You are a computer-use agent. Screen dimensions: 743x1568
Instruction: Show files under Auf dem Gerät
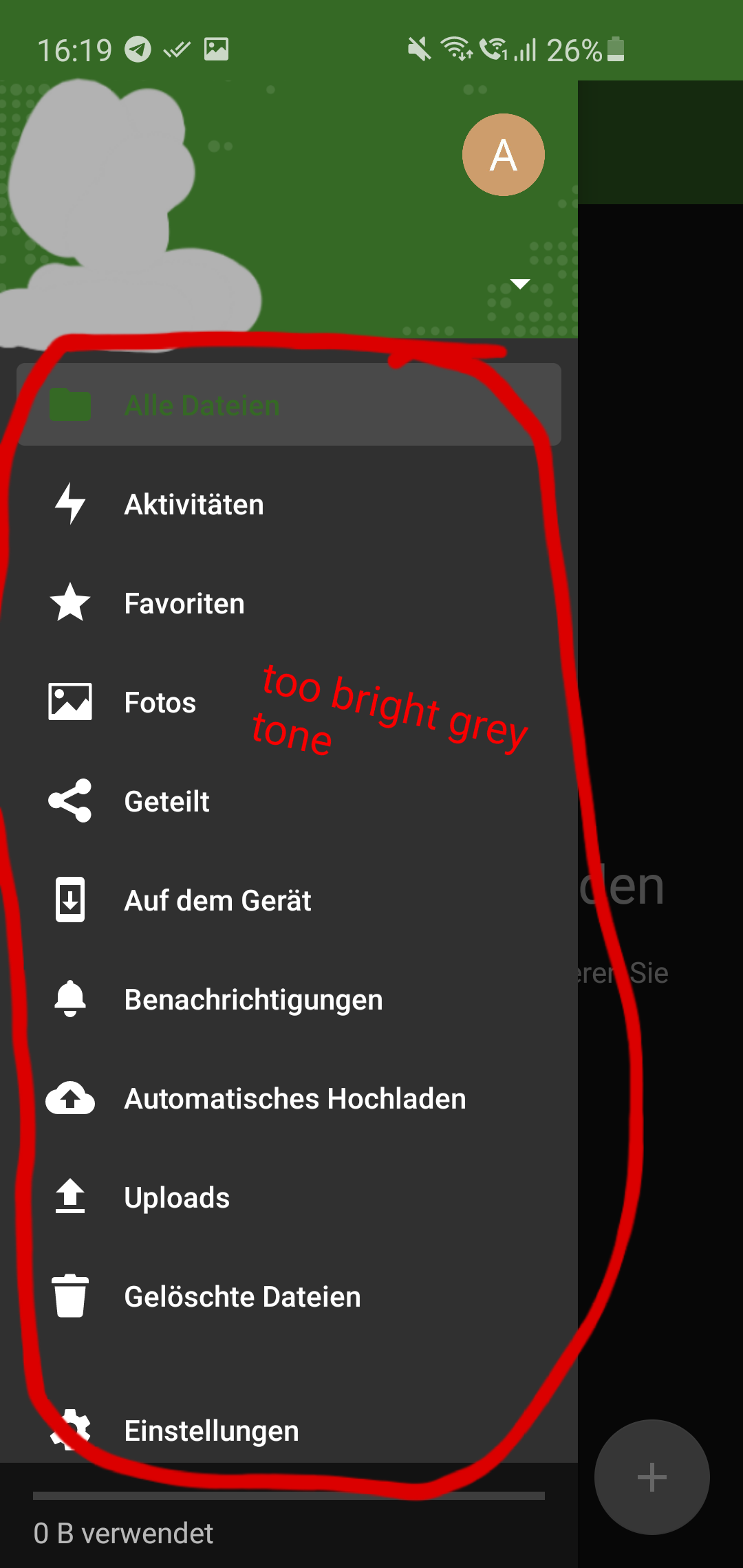[x=217, y=901]
